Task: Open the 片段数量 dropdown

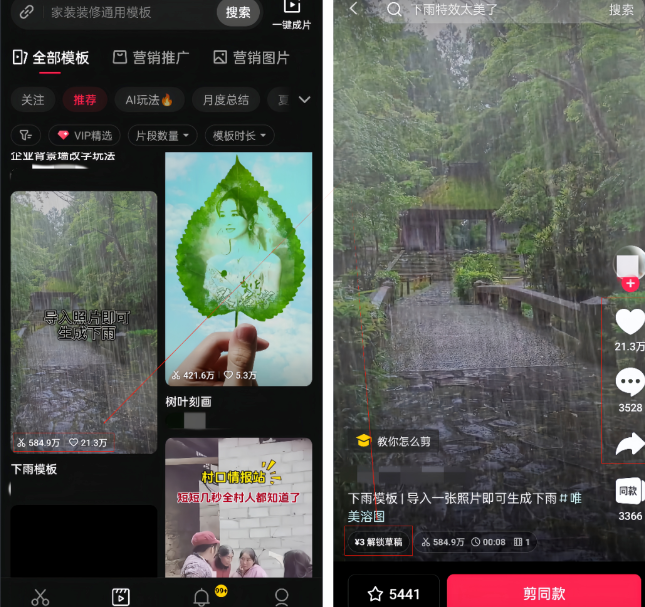Action: point(162,135)
